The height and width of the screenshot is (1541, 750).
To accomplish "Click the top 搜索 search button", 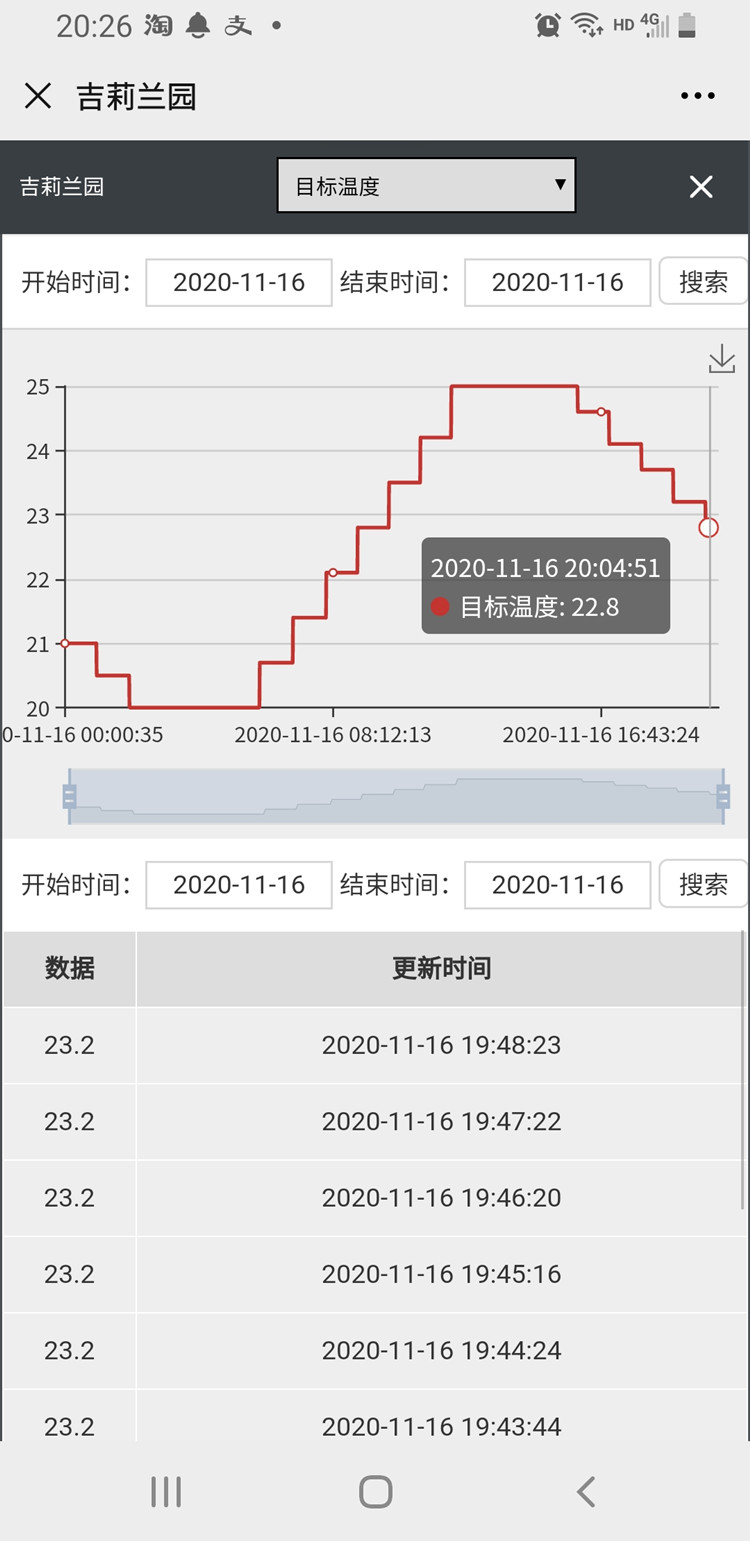I will pos(706,282).
